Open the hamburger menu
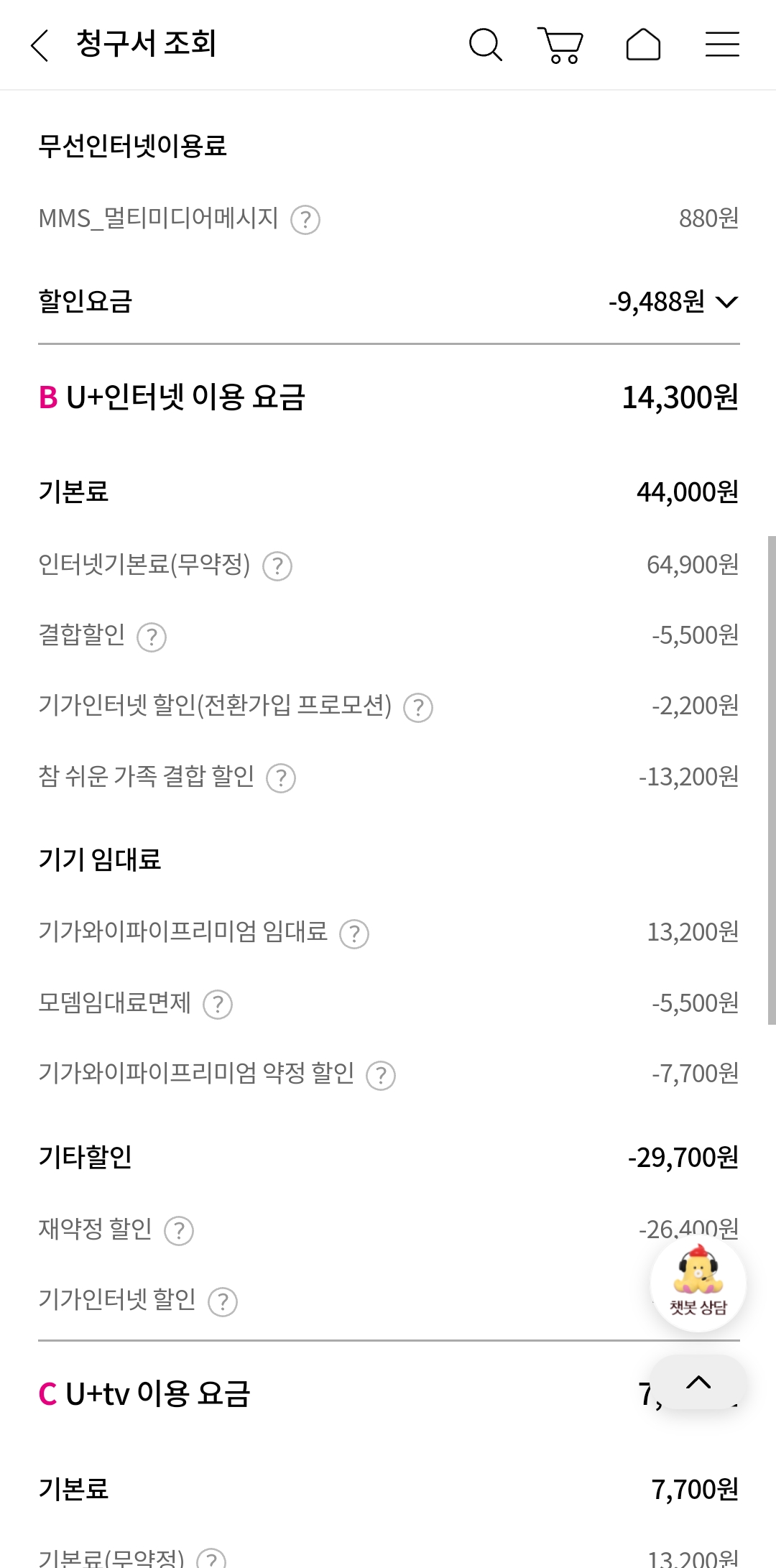The image size is (776, 1568). click(722, 45)
